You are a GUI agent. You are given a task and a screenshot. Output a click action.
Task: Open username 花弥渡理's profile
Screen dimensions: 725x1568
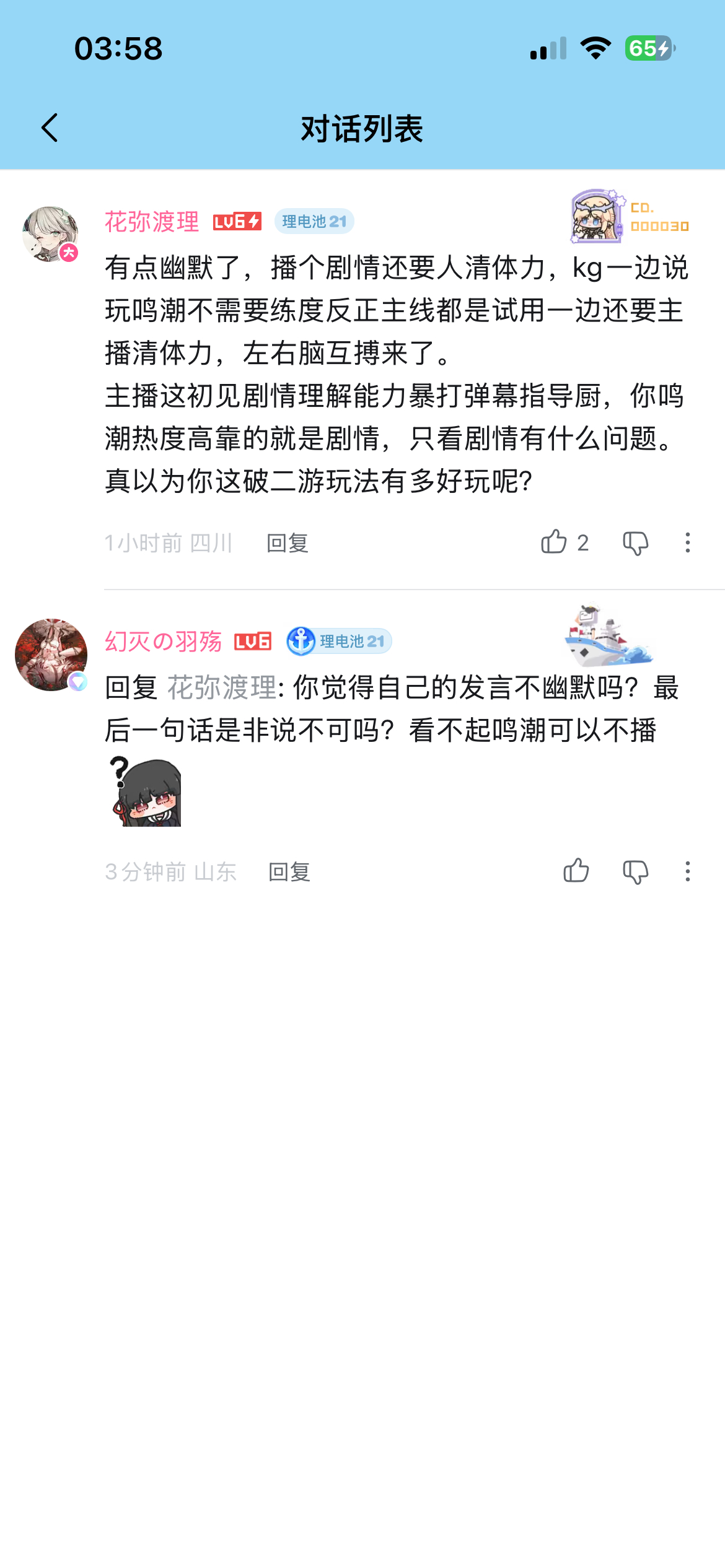152,222
